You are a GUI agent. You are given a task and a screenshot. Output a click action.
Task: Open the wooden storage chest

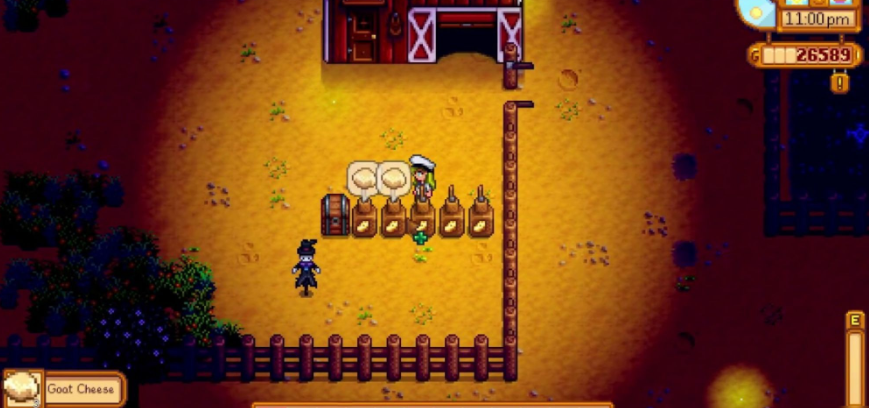click(335, 215)
